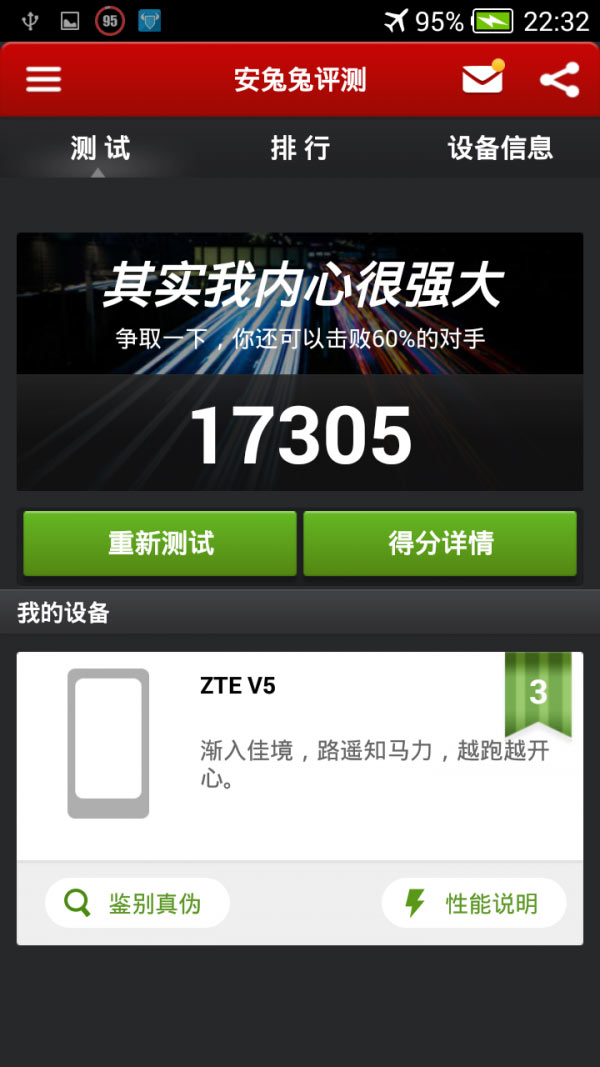The height and width of the screenshot is (1067, 600).
Task: Select the 测试 tab
Action: [100, 149]
